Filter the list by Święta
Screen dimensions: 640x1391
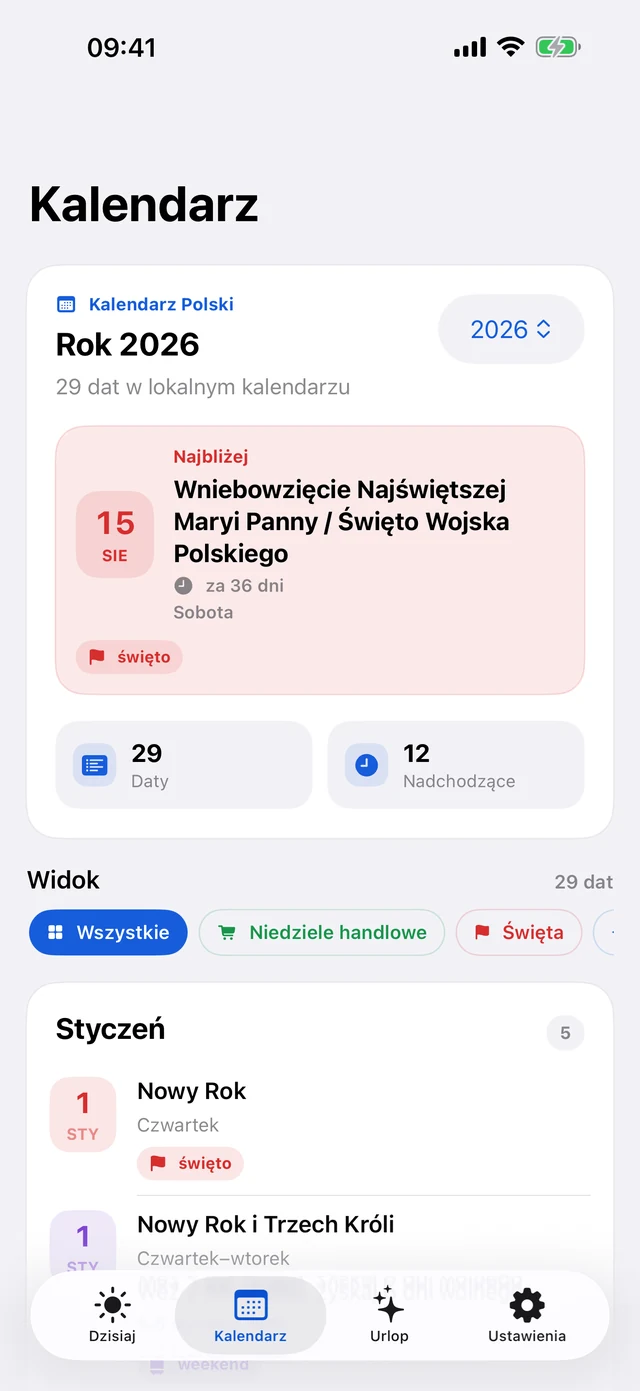pyautogui.click(x=519, y=932)
